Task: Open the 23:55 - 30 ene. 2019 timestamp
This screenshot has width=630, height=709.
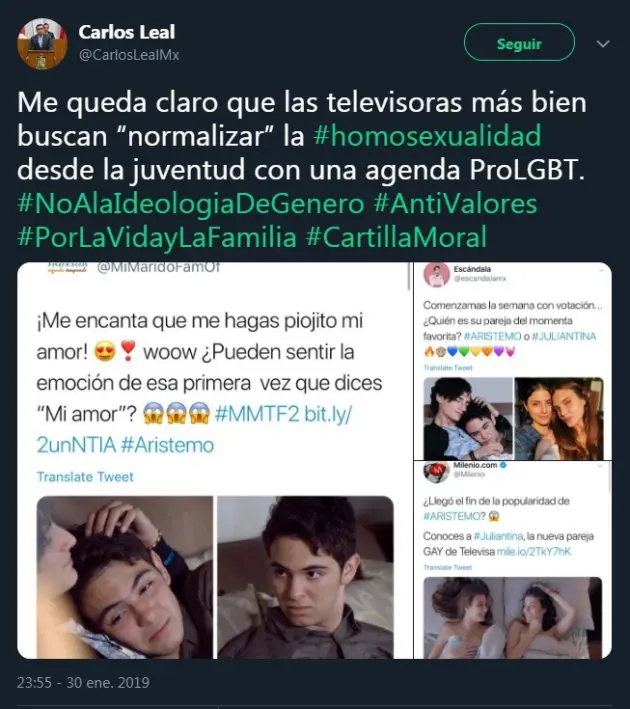Action: pos(83,685)
